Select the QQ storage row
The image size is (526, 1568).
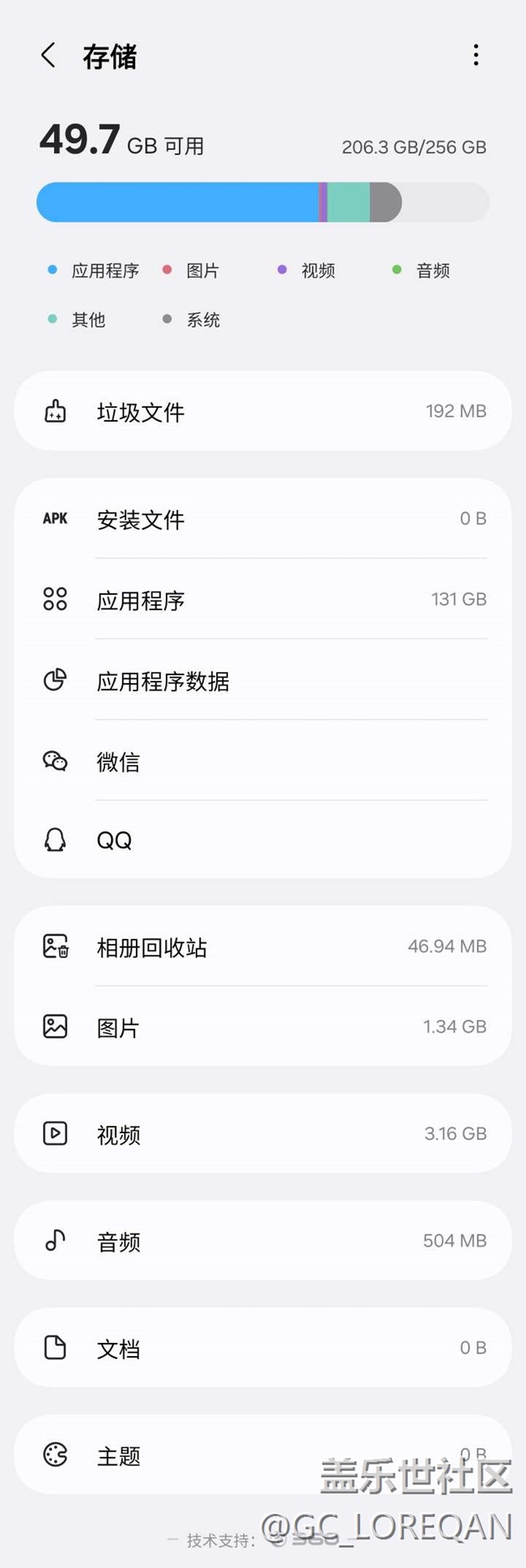pyautogui.click(x=263, y=840)
